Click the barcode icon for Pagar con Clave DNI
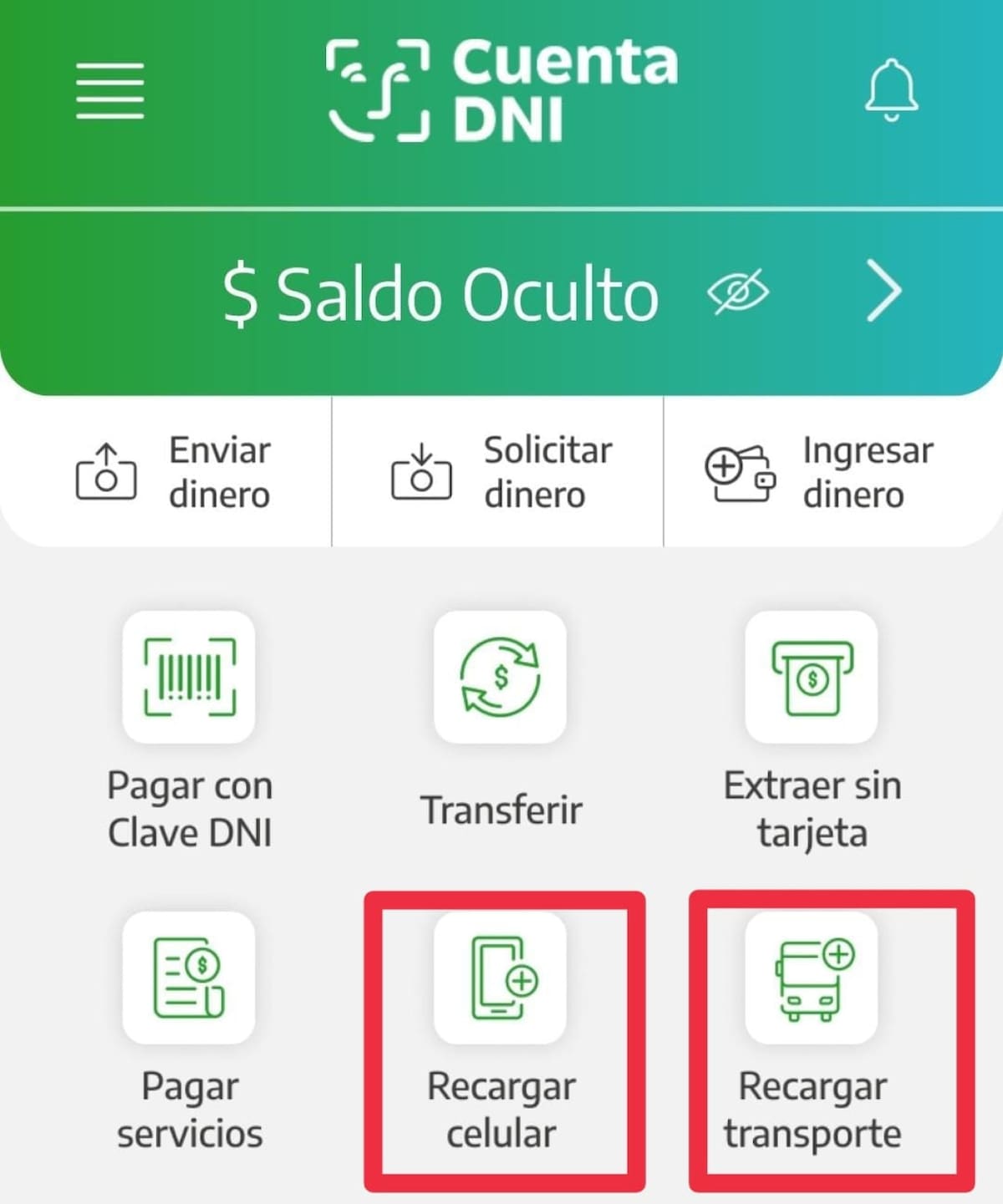Screen dimensions: 1003x1204 pos(188,678)
